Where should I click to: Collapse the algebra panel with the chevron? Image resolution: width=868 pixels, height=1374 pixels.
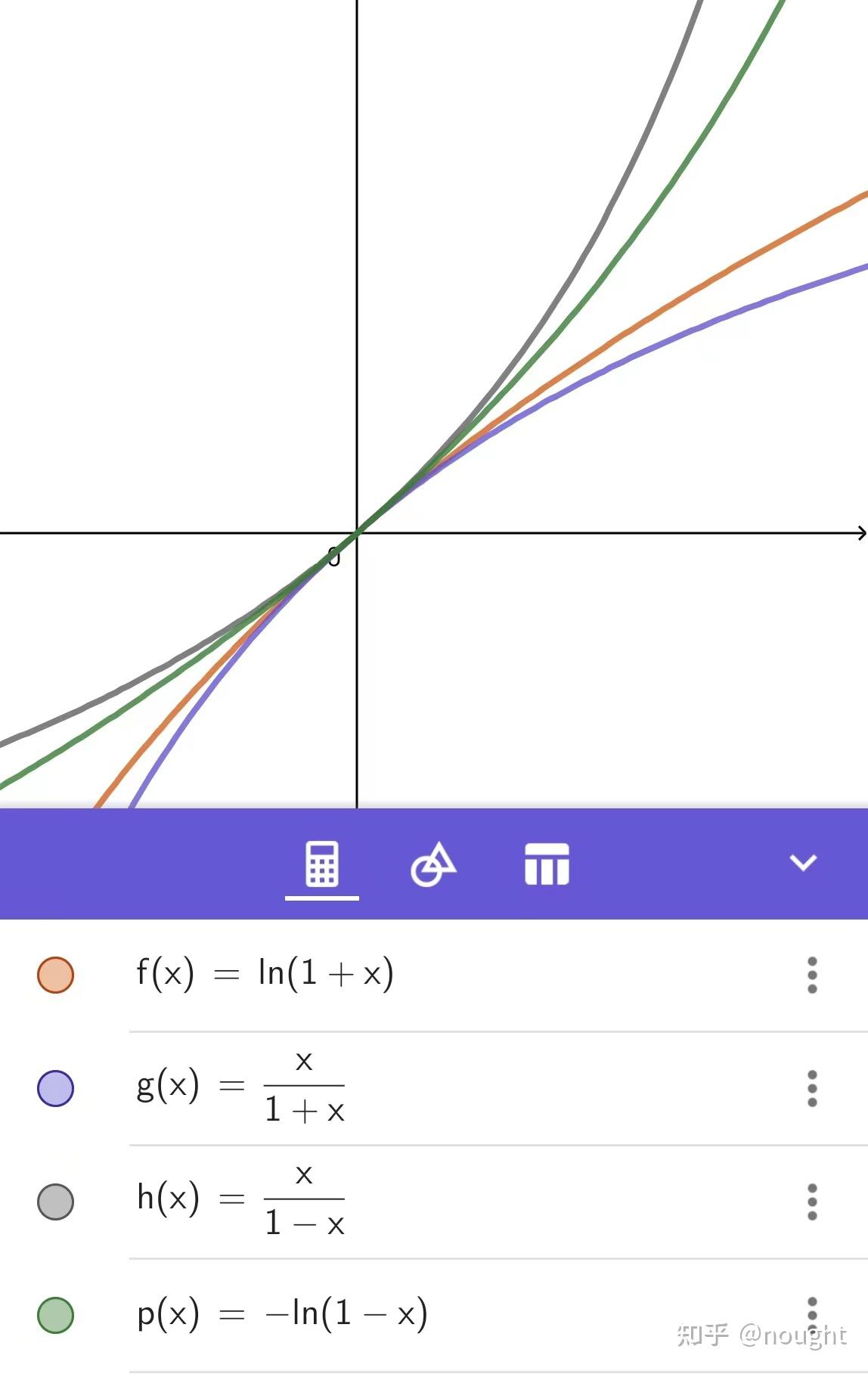pyautogui.click(x=802, y=863)
